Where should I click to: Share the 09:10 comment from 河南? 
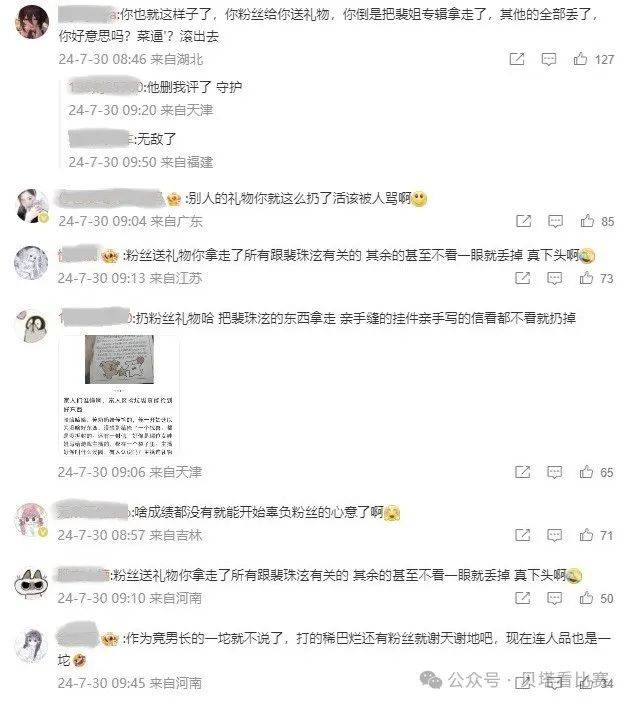point(524,598)
